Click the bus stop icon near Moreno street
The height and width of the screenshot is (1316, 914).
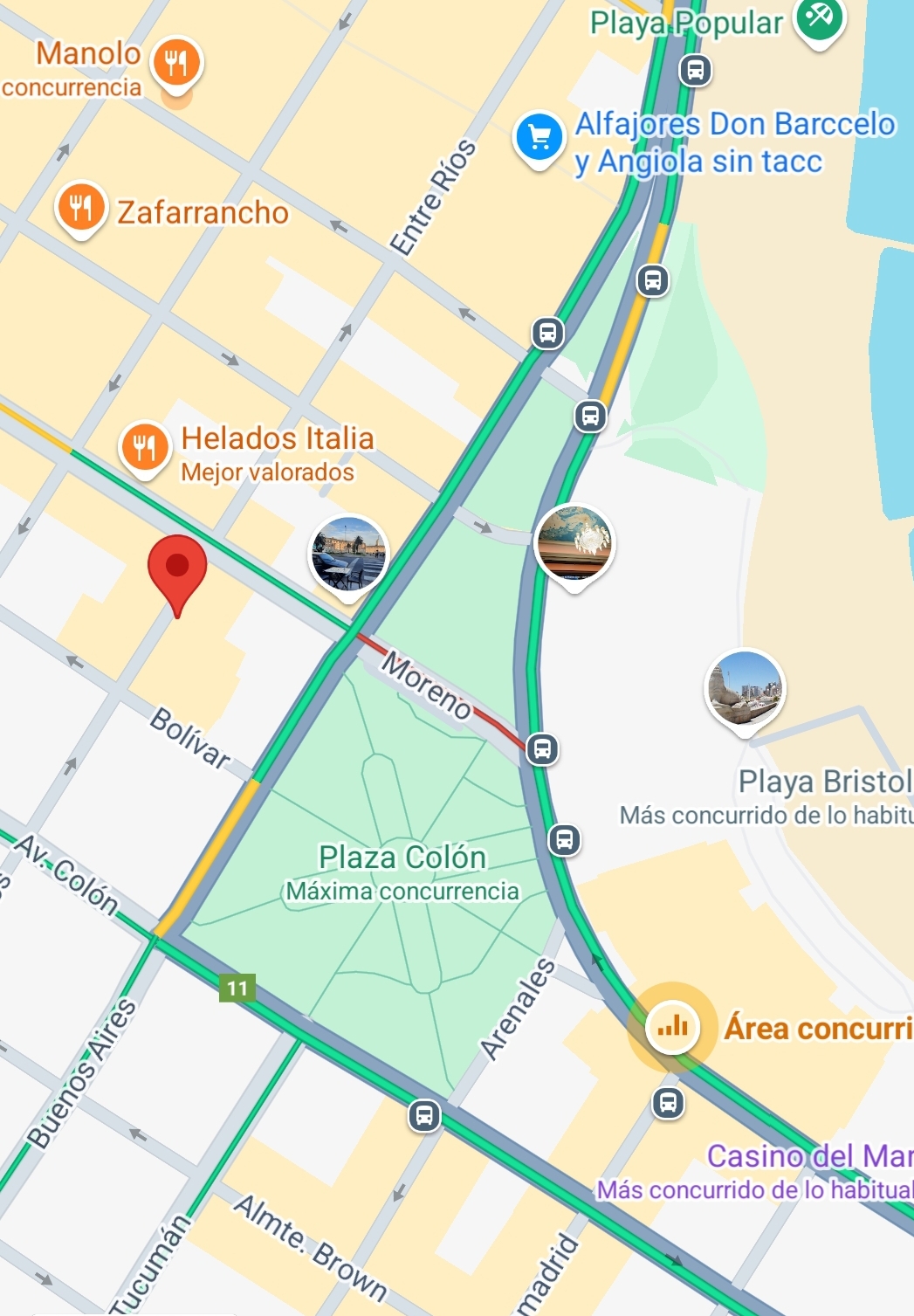(x=544, y=747)
